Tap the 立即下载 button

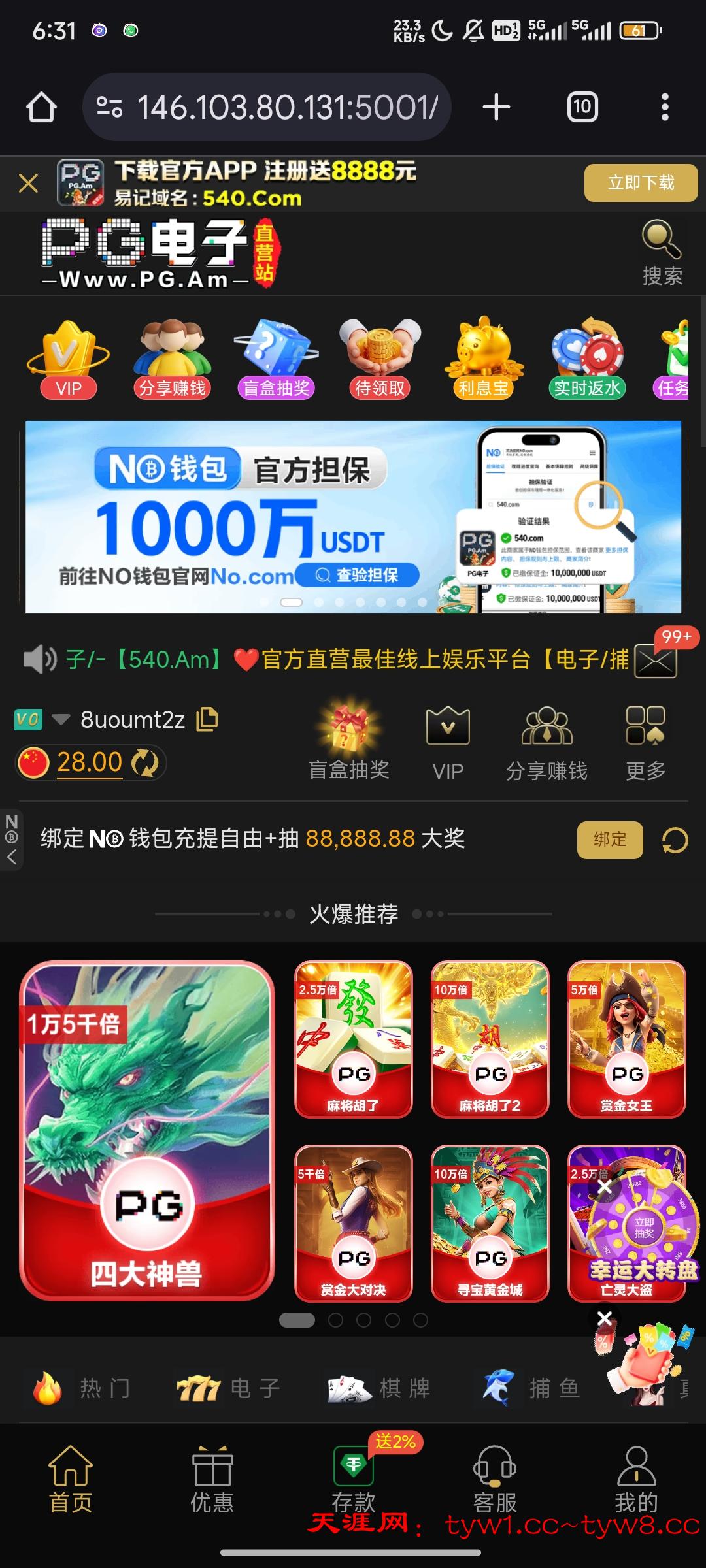(640, 183)
